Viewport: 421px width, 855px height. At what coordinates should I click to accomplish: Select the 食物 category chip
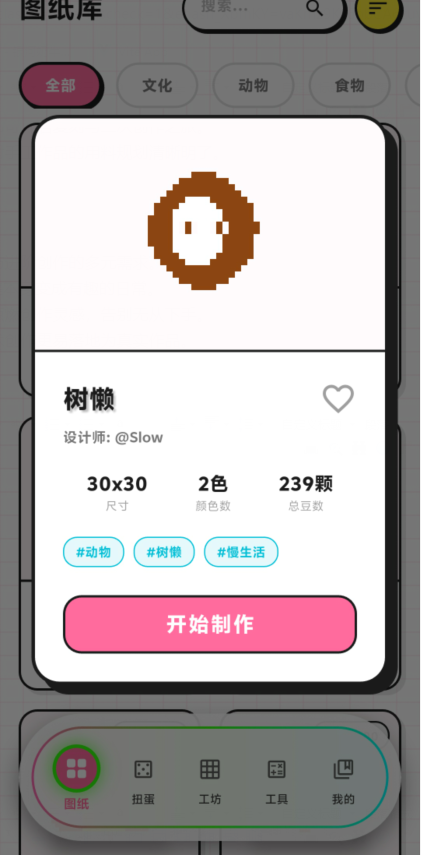click(350, 86)
